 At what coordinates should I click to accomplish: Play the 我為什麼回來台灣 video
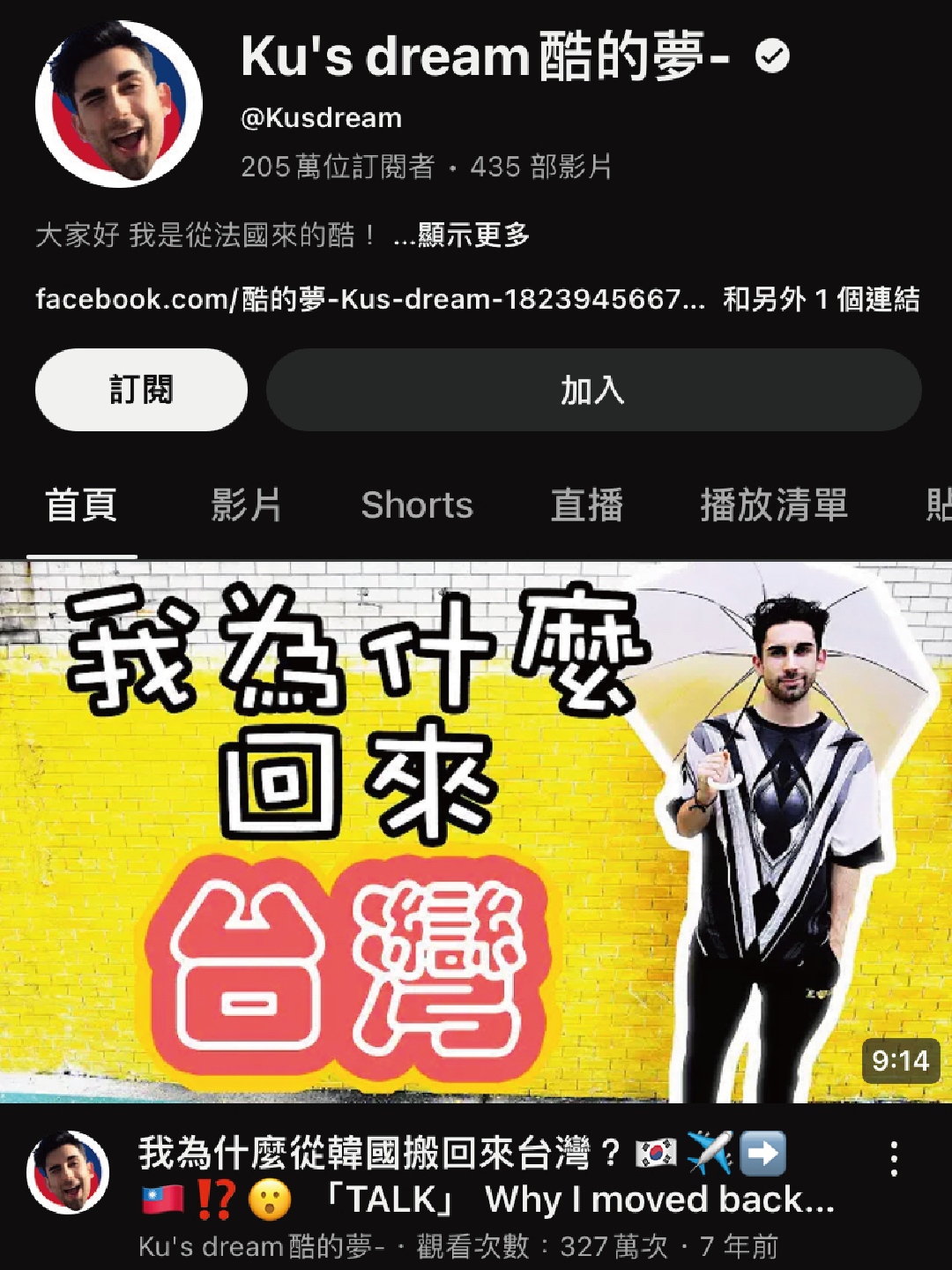[476, 832]
